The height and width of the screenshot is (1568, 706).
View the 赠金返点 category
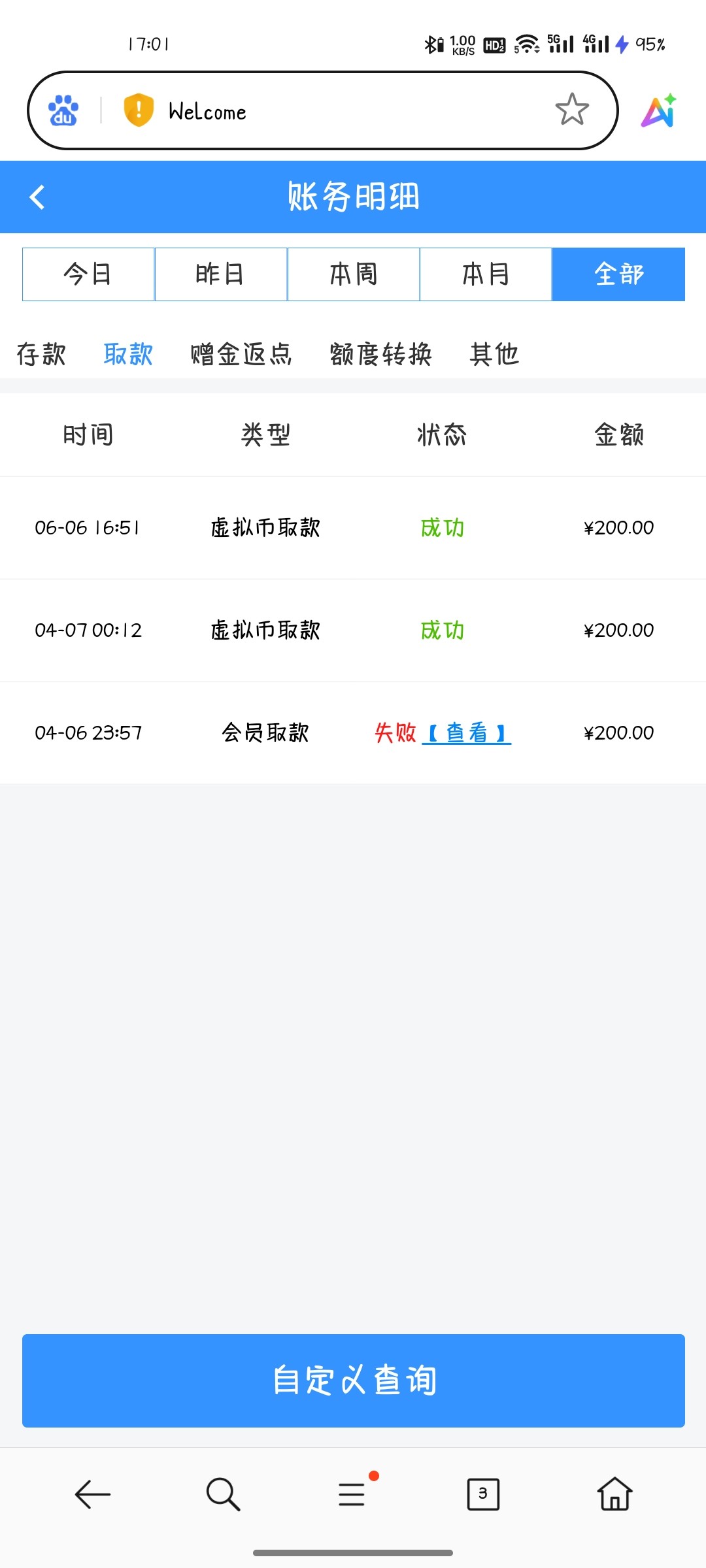[x=241, y=354]
